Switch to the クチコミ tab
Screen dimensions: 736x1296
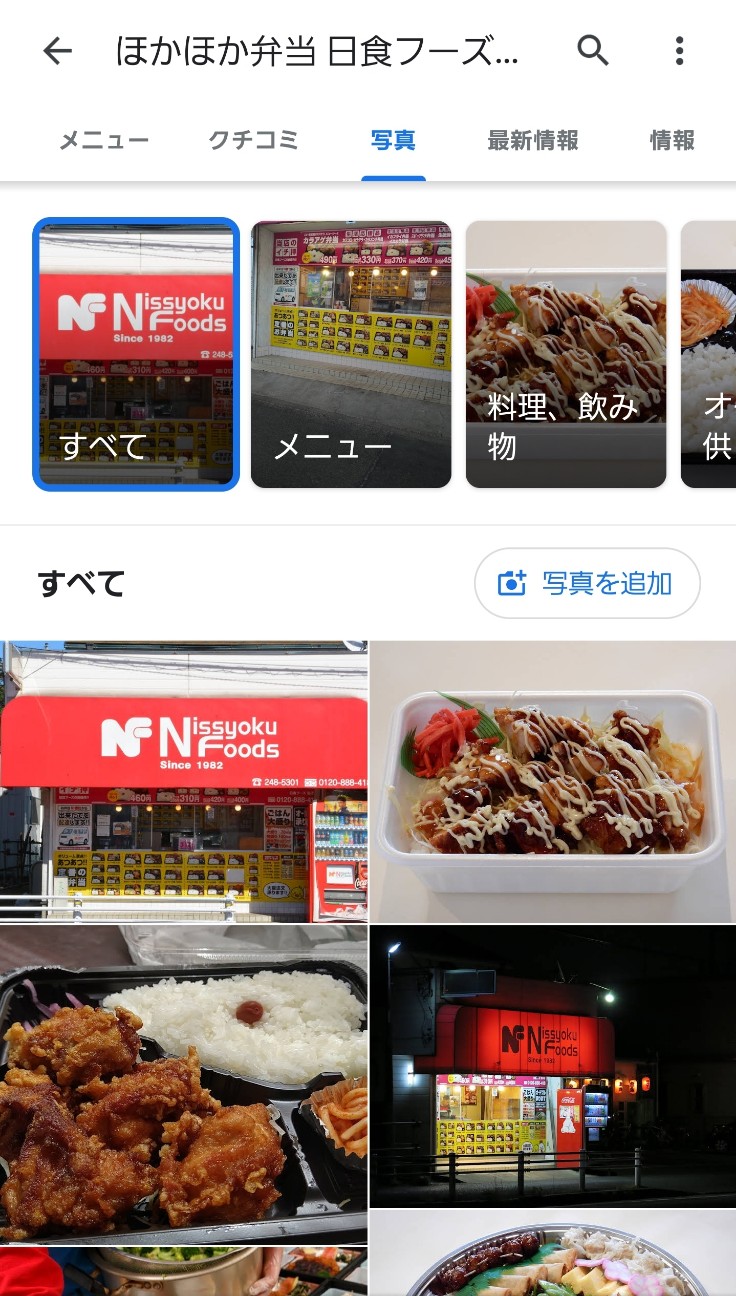[253, 140]
